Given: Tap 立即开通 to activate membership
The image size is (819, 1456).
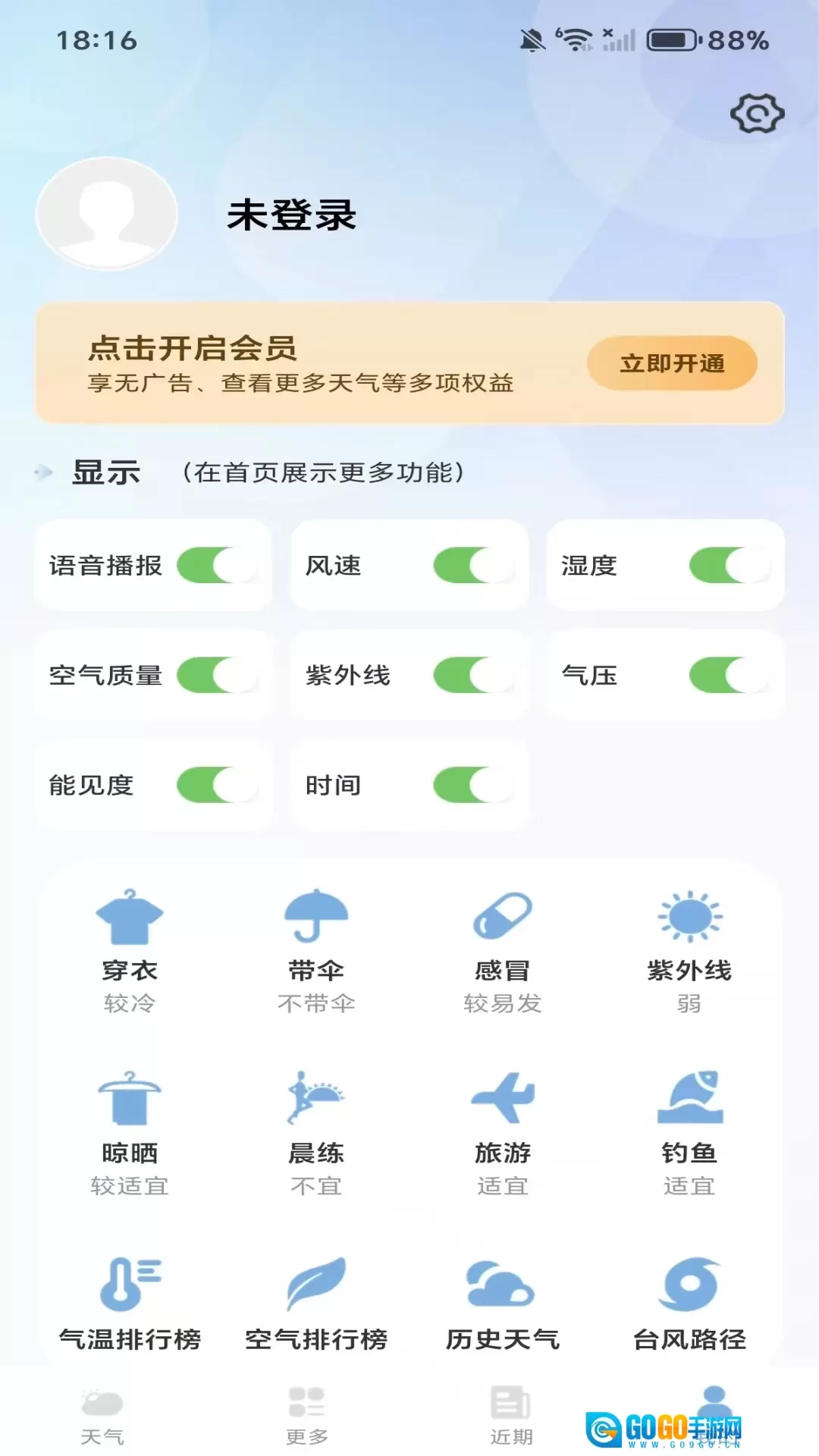Looking at the screenshot, I should [x=672, y=363].
